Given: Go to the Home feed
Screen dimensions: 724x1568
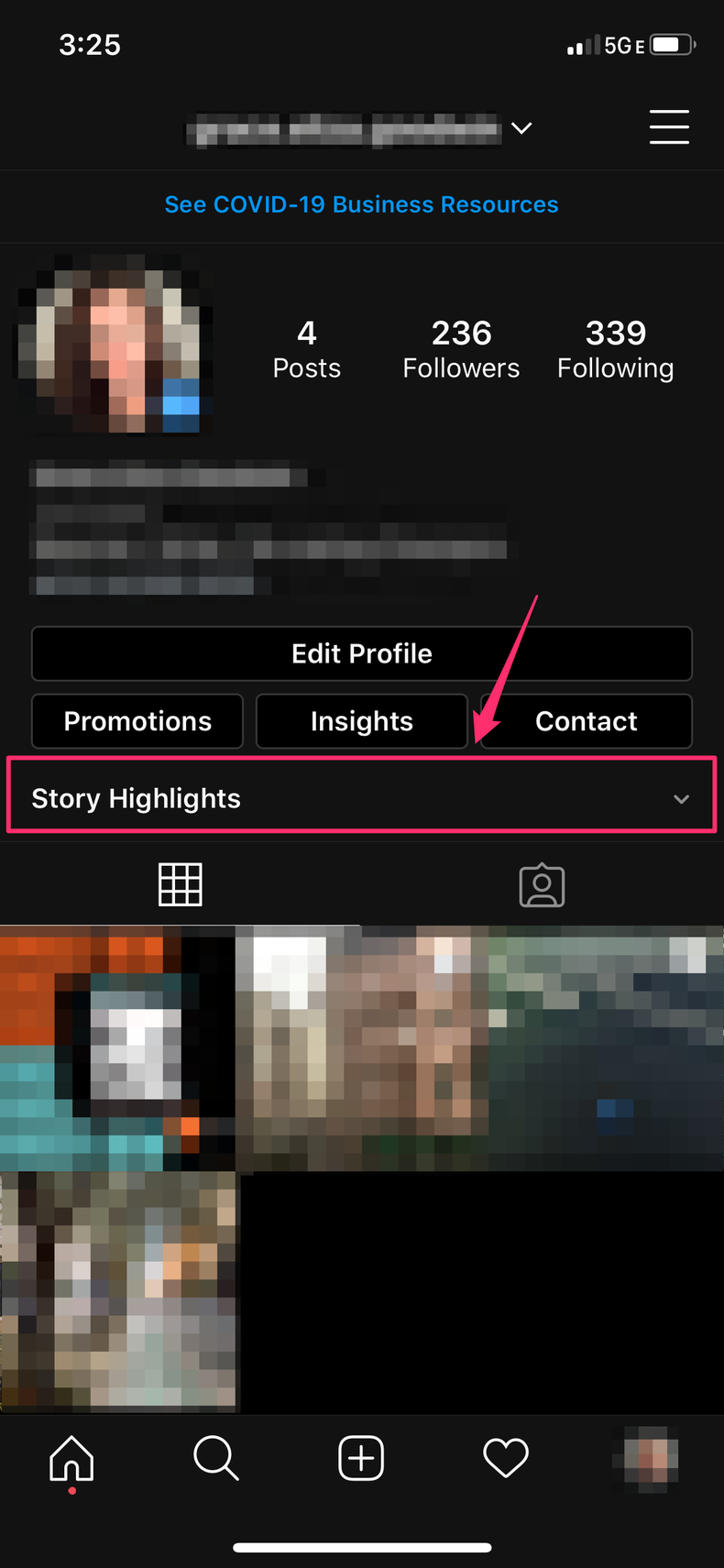Looking at the screenshot, I should [71, 1459].
